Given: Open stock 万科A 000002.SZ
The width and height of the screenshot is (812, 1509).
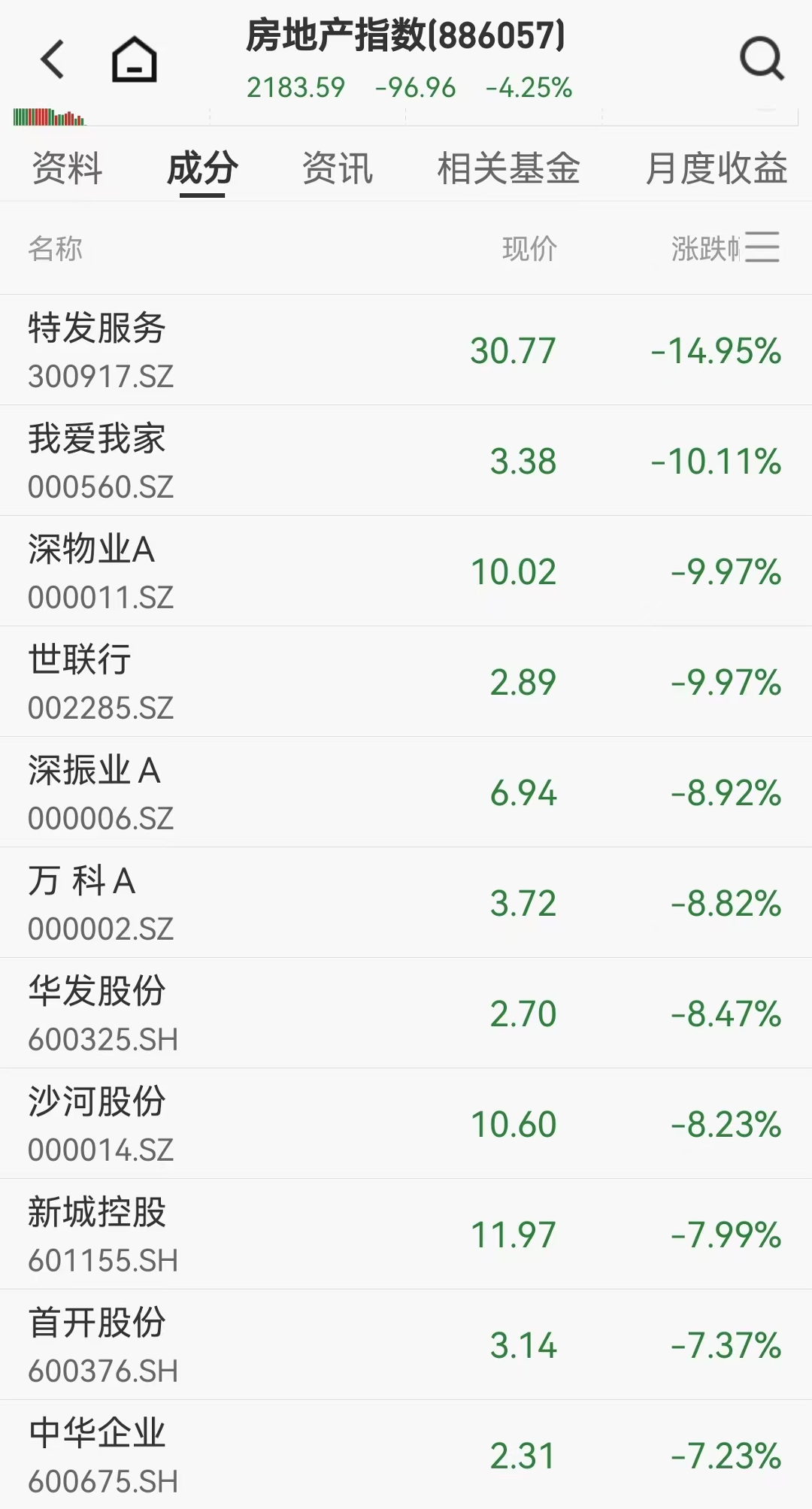Looking at the screenshot, I should coord(406,903).
